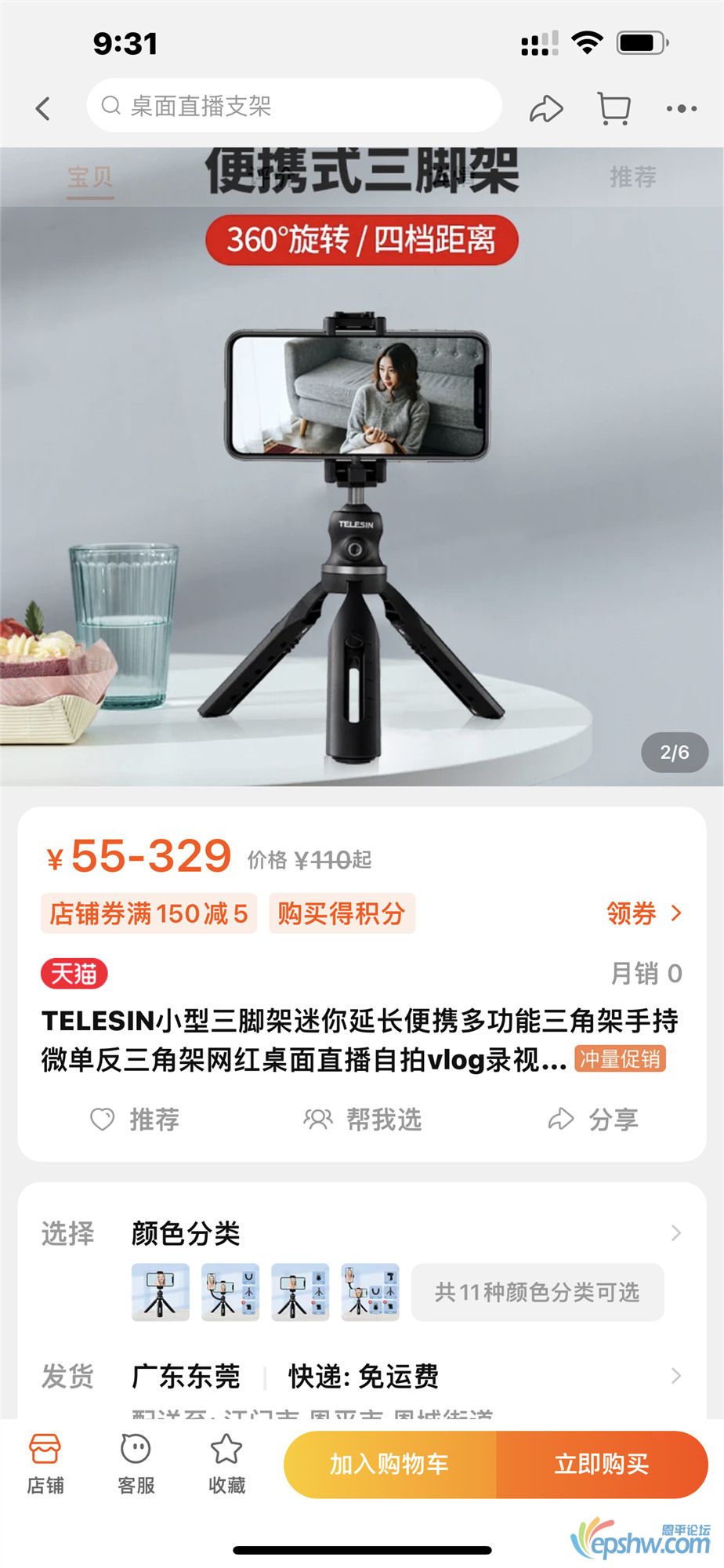Tap 立即购买 to buy now
The width and height of the screenshot is (724, 1568).
[x=602, y=1465]
